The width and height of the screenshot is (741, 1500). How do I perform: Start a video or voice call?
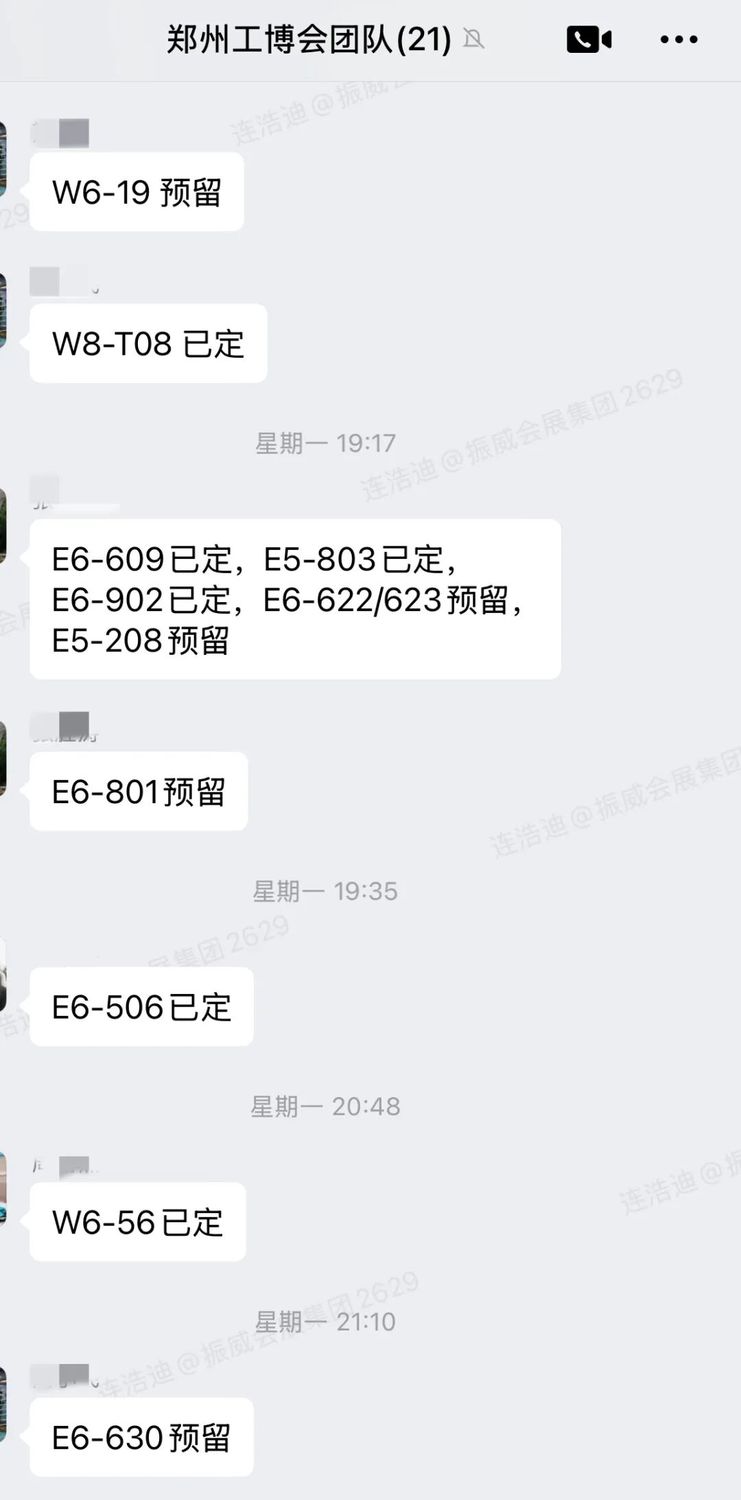point(589,40)
